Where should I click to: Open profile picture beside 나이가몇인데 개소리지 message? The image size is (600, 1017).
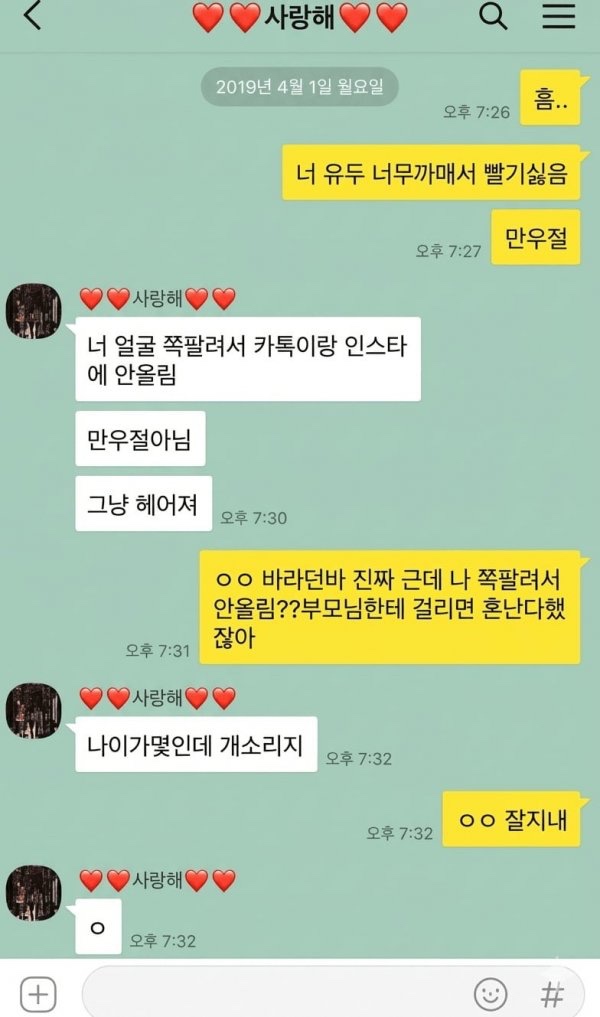click(x=34, y=711)
